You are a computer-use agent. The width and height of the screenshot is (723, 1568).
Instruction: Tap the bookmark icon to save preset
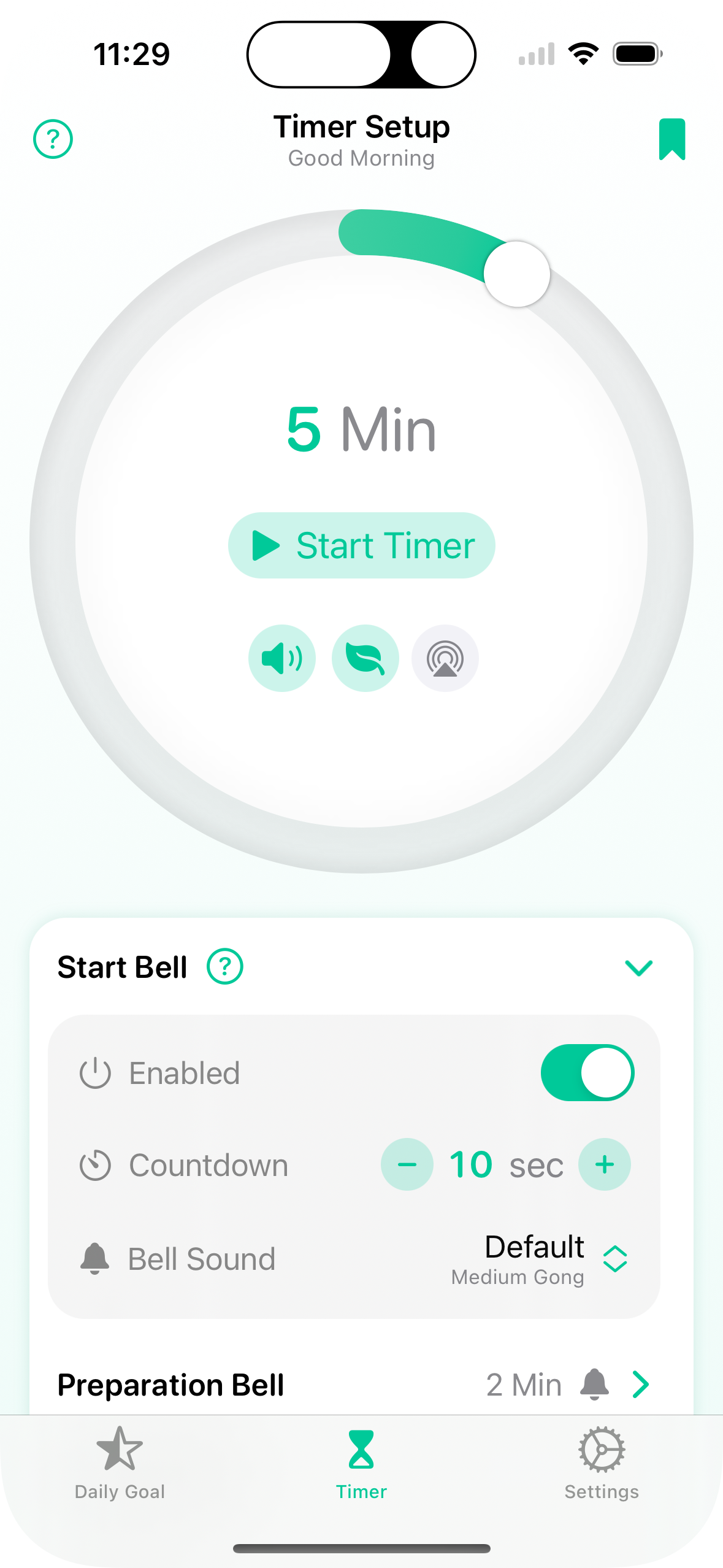671,139
